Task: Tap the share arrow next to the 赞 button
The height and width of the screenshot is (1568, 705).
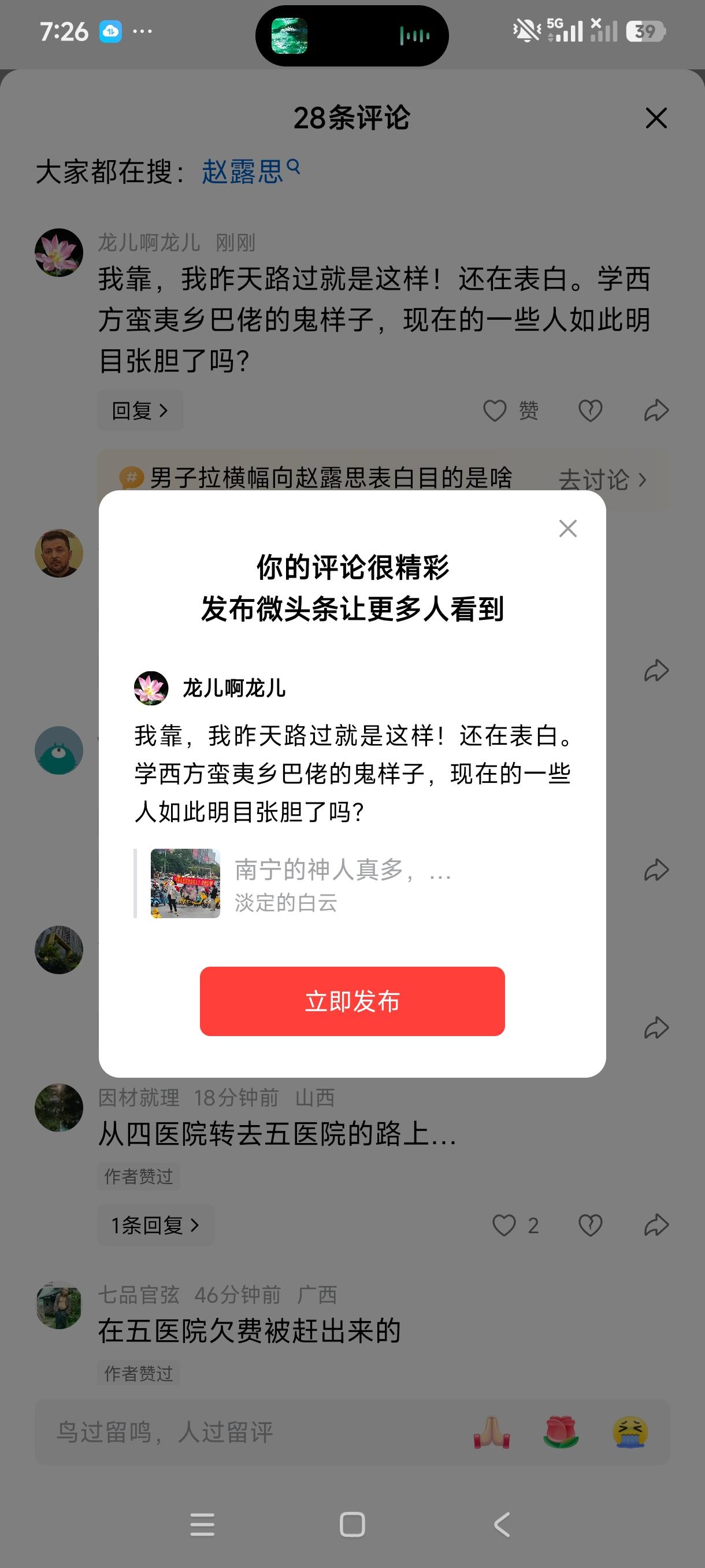Action: point(656,410)
